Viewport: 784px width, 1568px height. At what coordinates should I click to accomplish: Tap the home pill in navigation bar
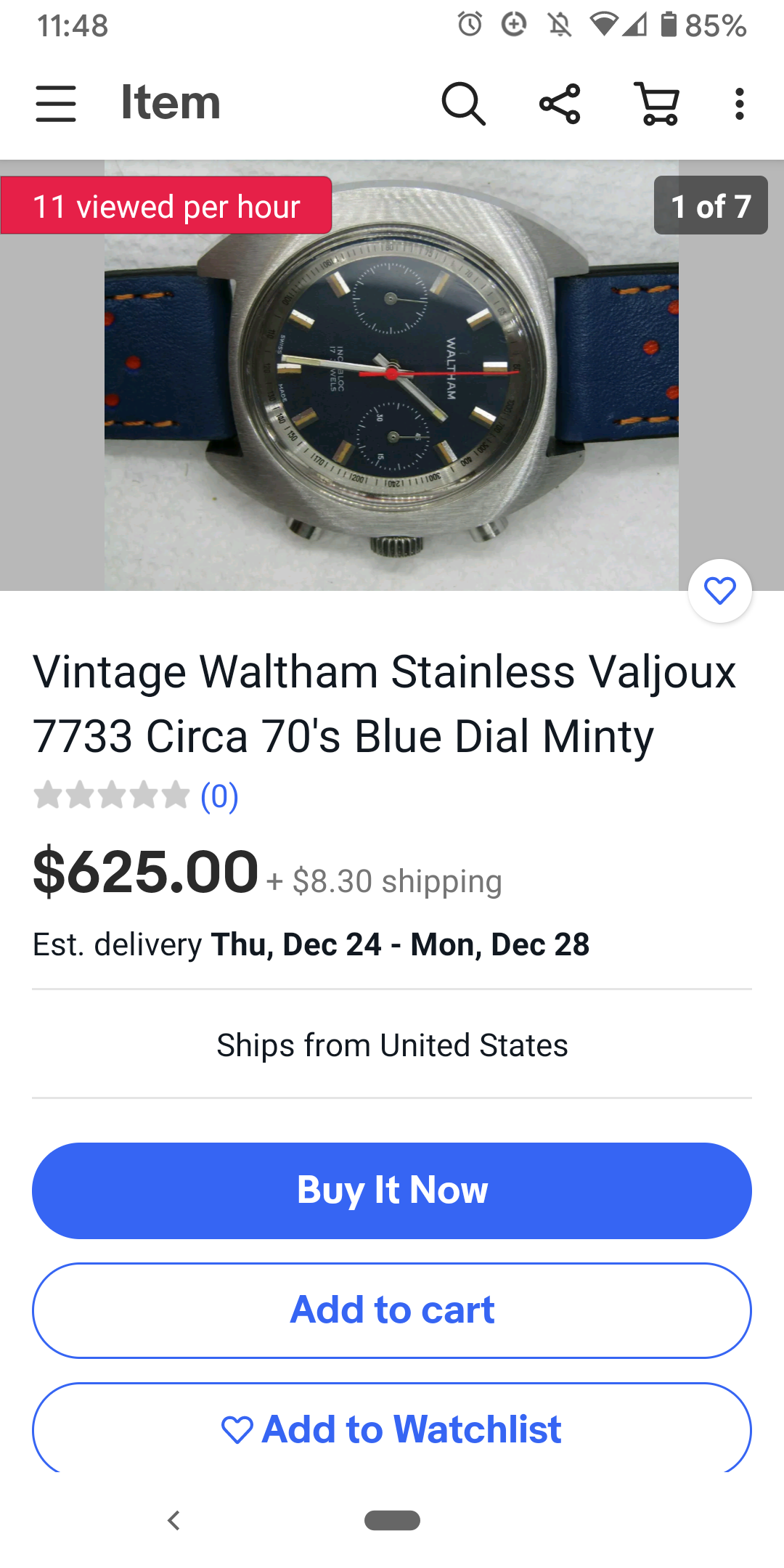pyautogui.click(x=392, y=1520)
